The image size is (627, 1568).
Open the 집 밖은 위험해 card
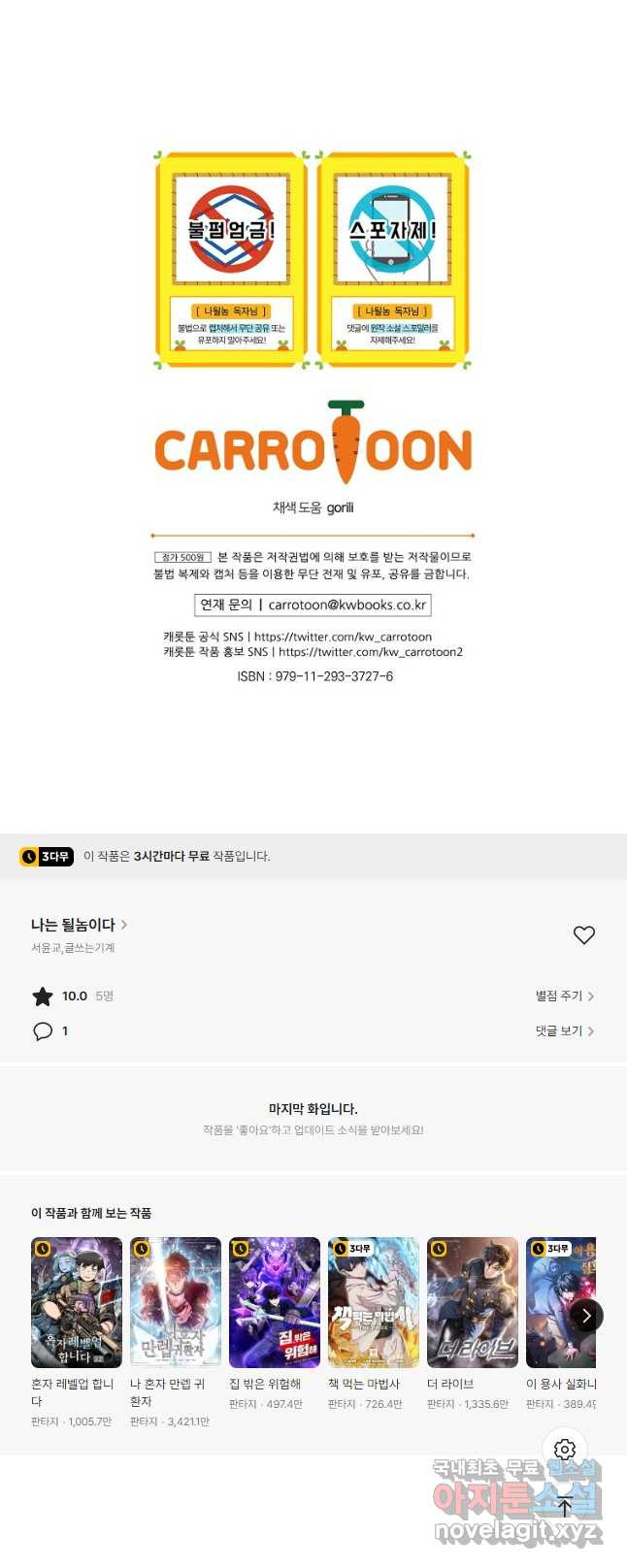pyautogui.click(x=275, y=1302)
